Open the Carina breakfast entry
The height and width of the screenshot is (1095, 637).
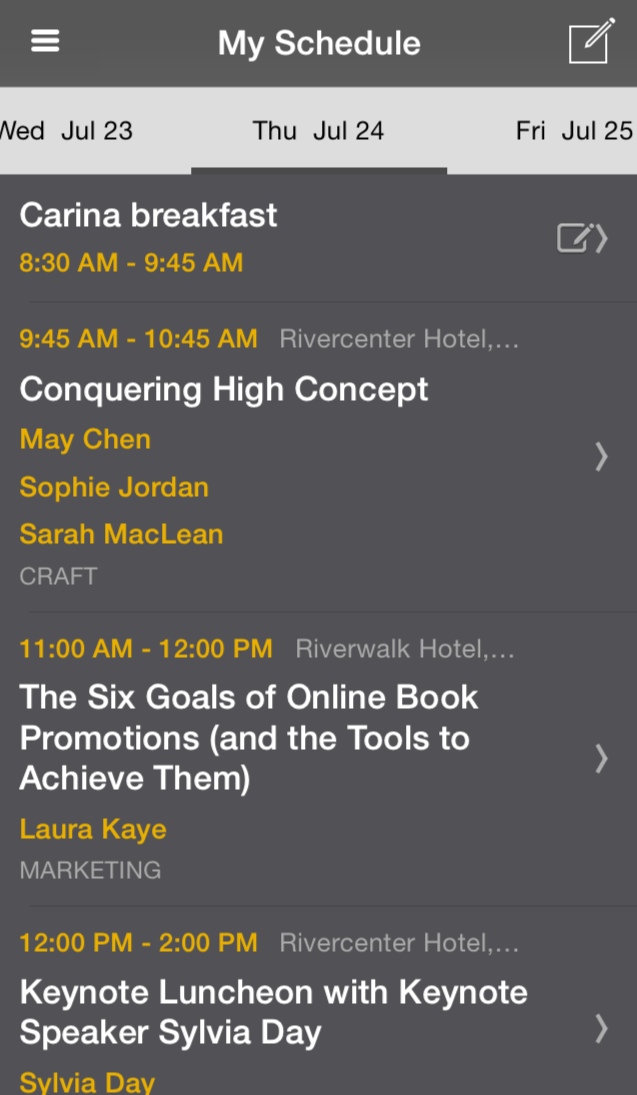point(318,238)
